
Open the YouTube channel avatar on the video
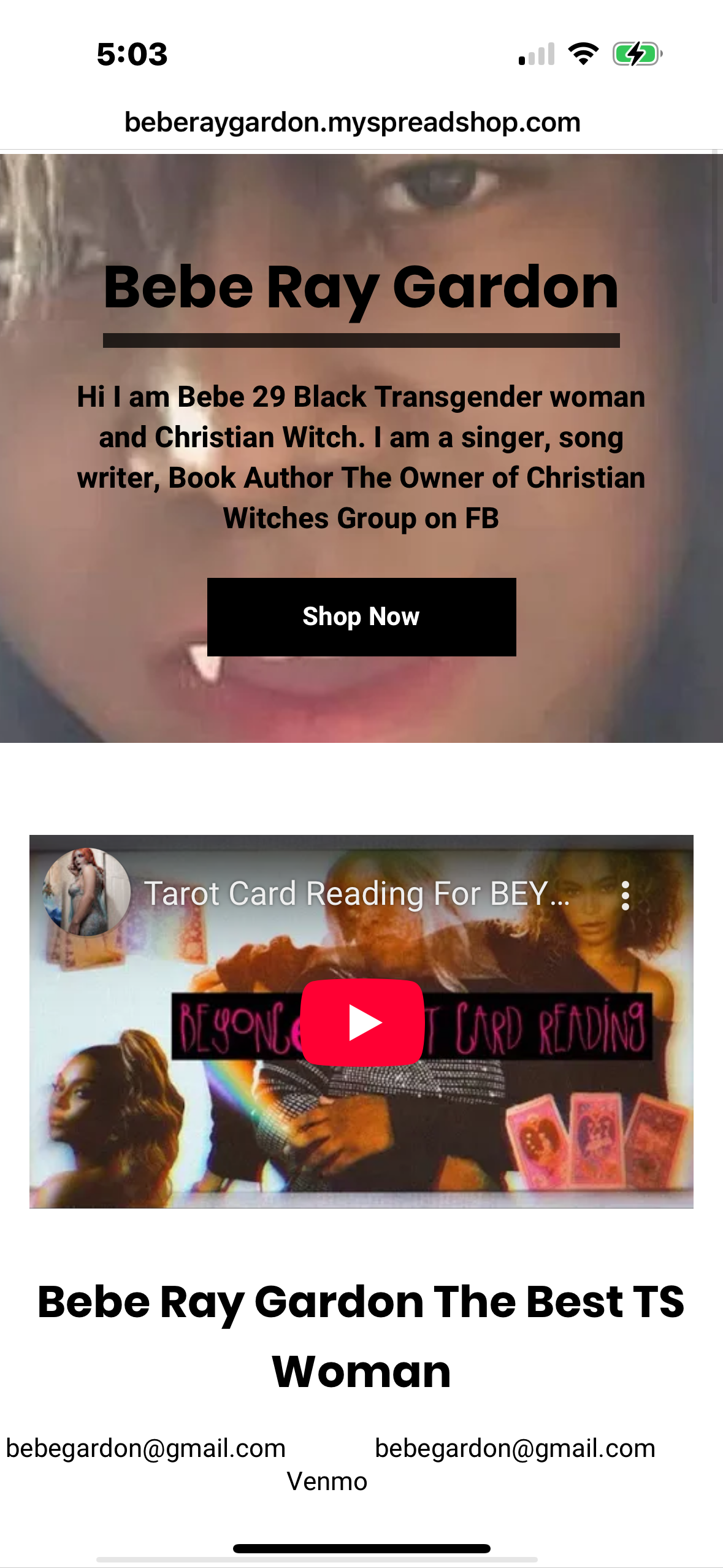86,892
